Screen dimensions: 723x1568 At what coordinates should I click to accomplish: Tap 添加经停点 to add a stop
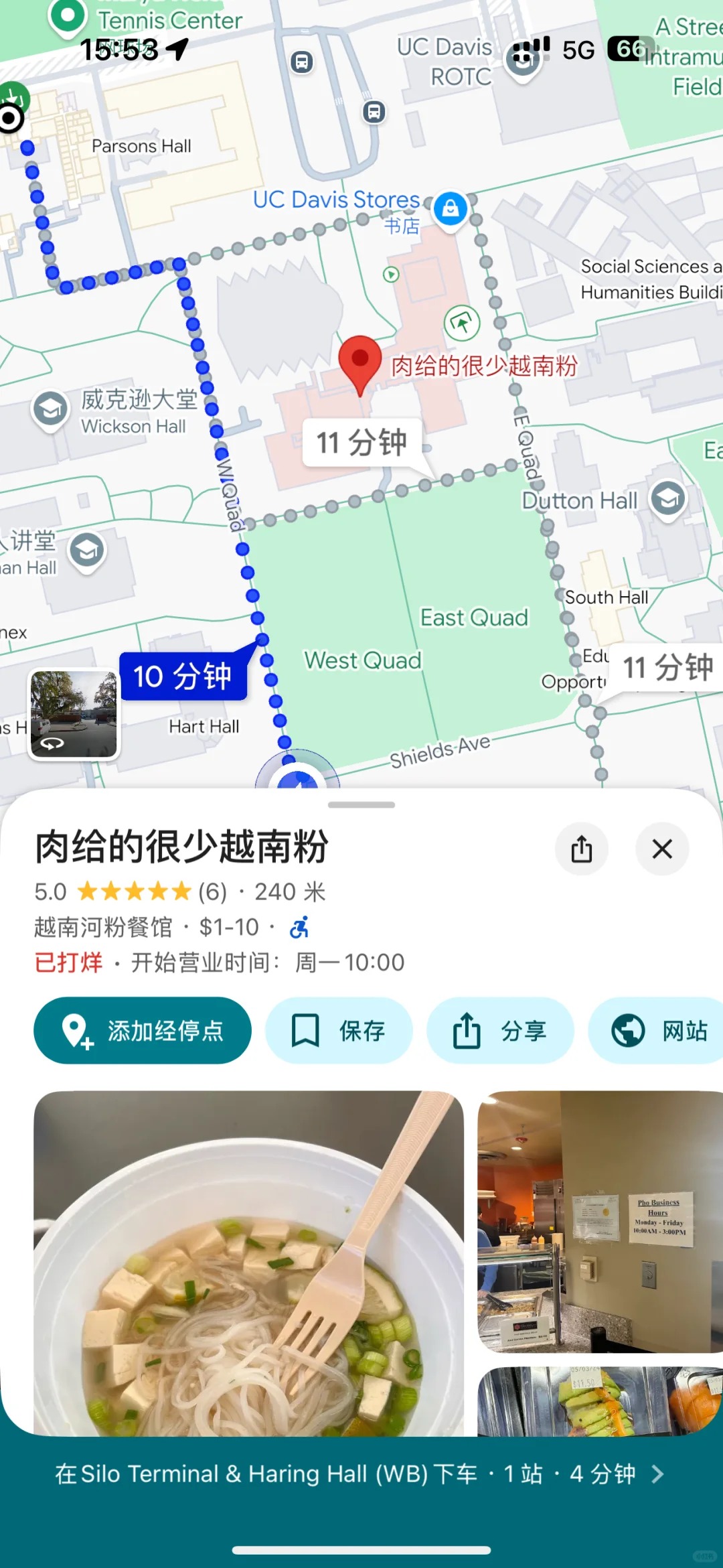point(143,1030)
